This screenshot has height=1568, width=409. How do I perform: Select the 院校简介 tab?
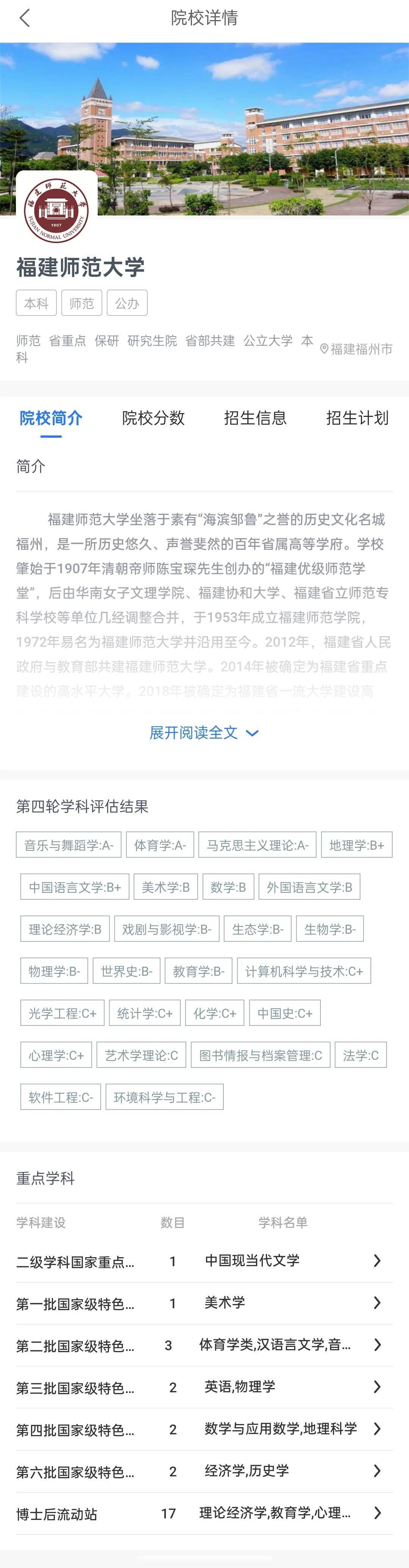(x=50, y=418)
